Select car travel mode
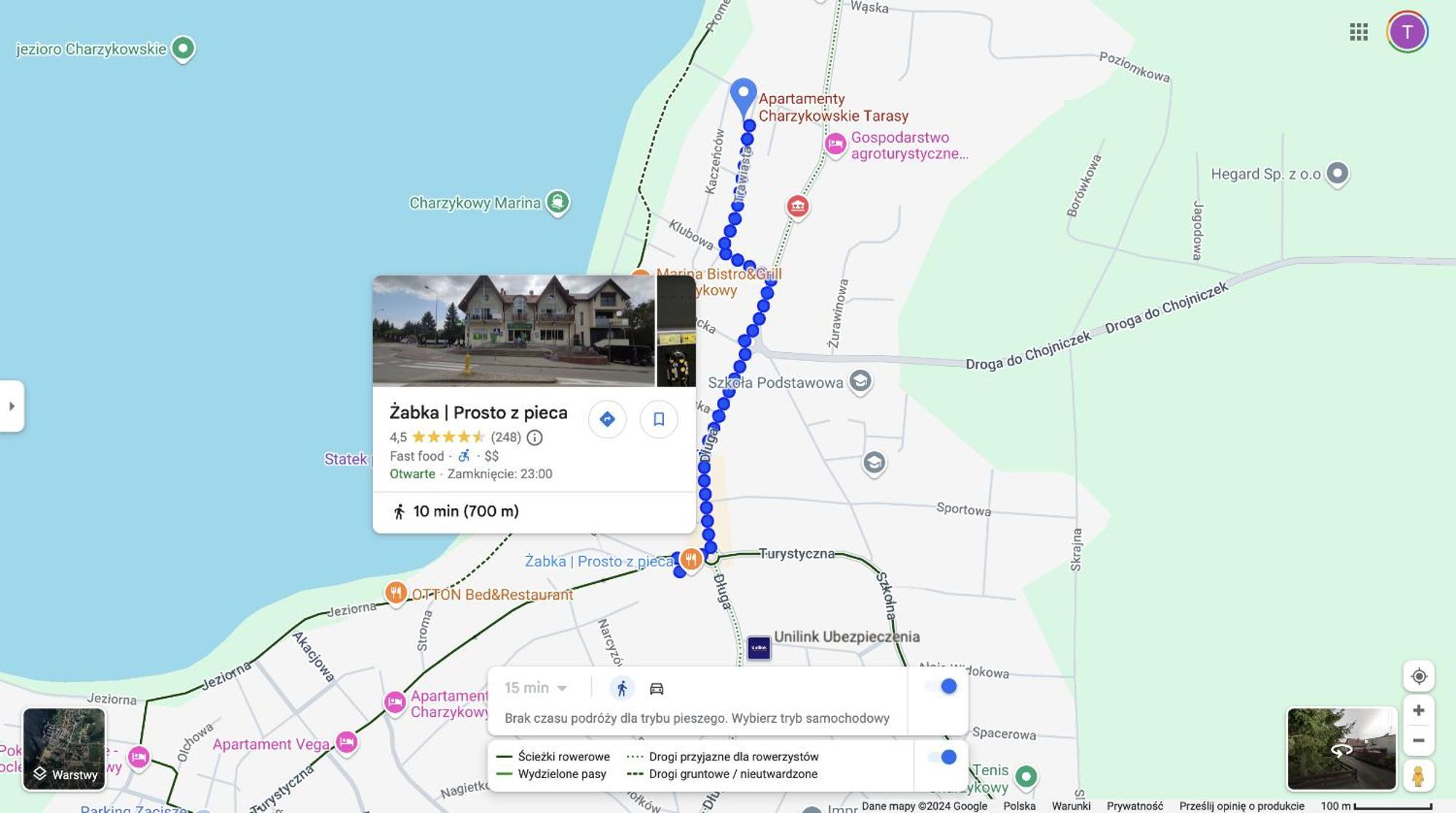Viewport: 1456px width, 813px height. (657, 688)
